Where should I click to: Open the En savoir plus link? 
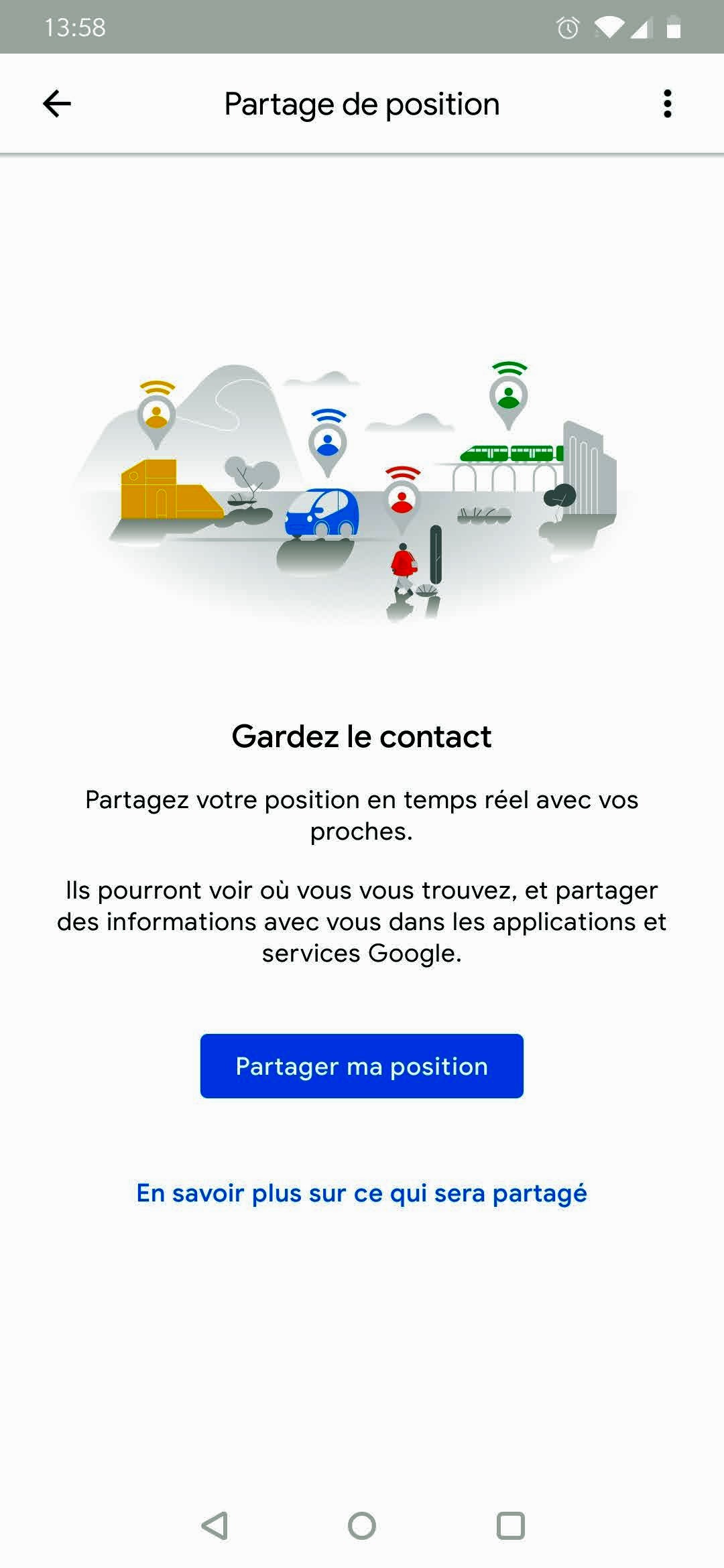pyautogui.click(x=362, y=1193)
